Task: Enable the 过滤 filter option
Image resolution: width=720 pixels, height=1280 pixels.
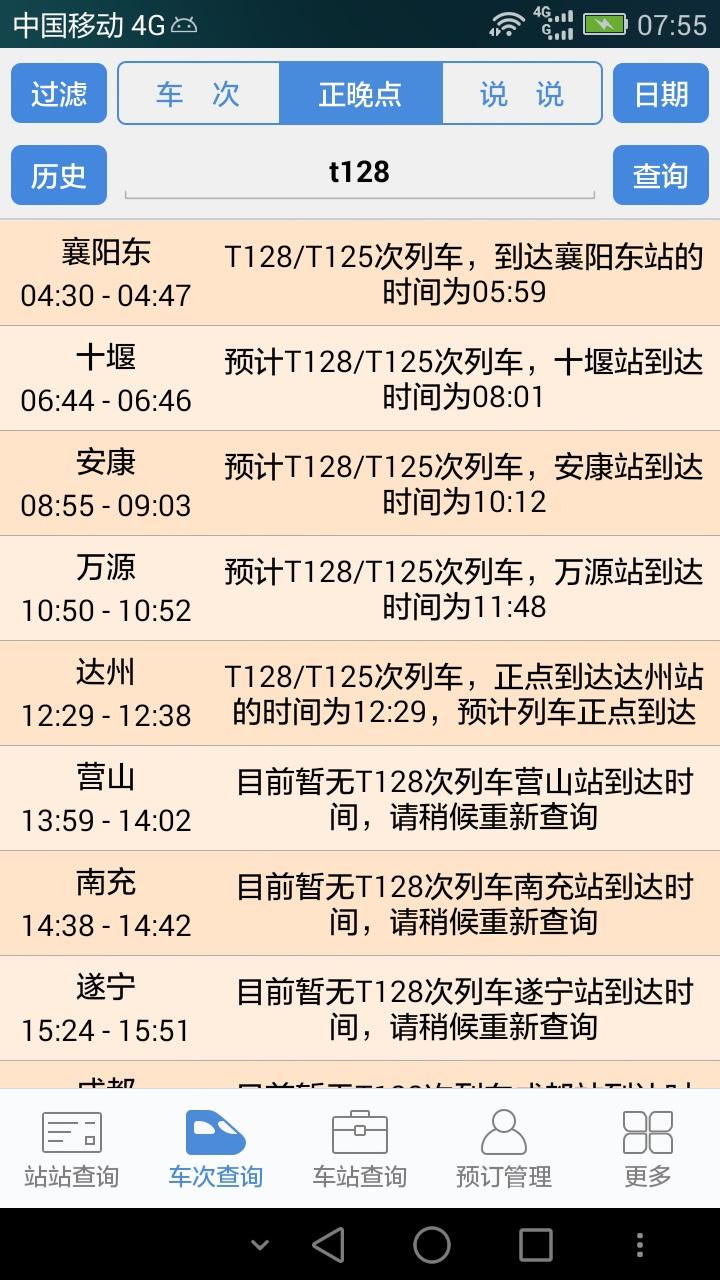Action: coord(58,93)
